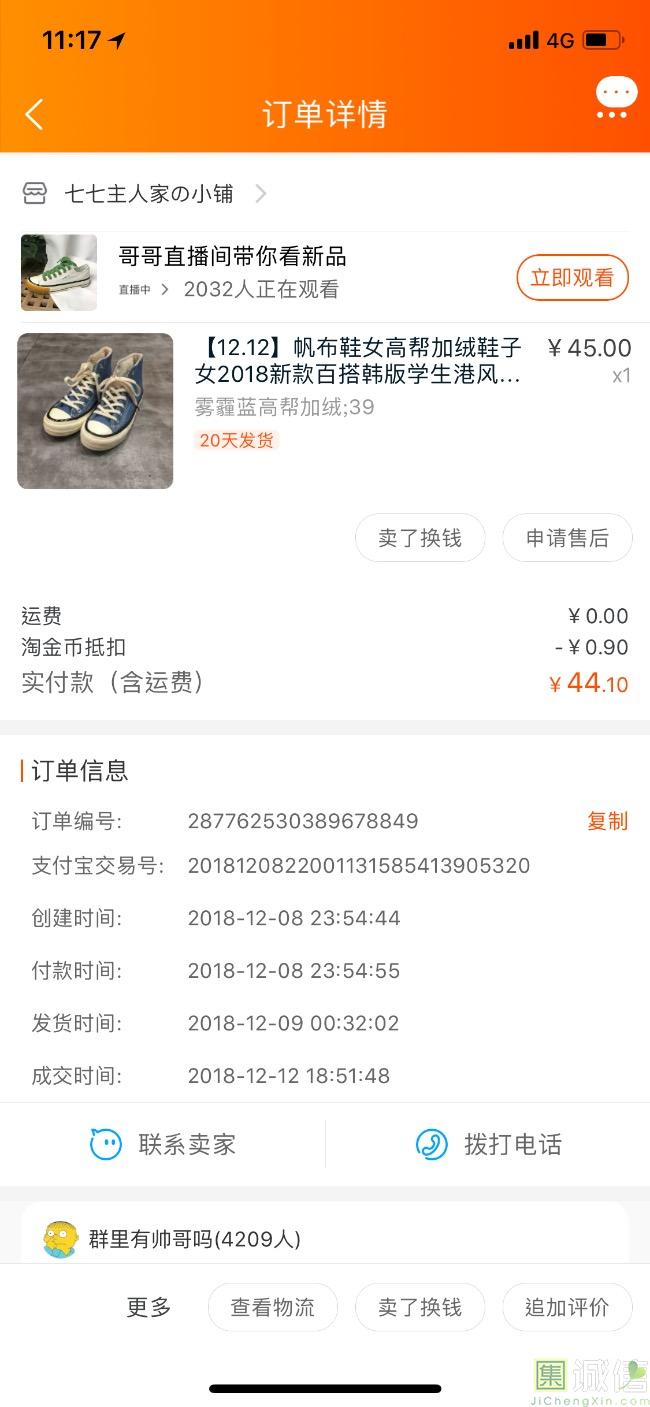Tap 申请售后 to request after-sales service
The height and width of the screenshot is (1407, 650).
coord(567,538)
